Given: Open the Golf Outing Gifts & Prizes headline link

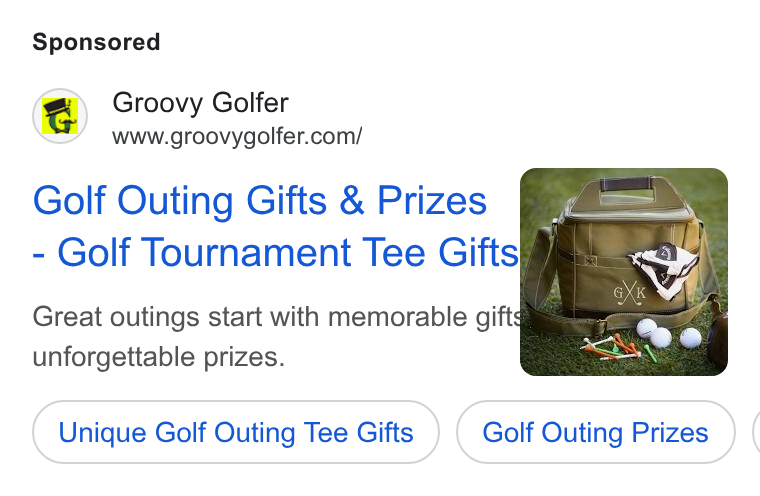Looking at the screenshot, I should (x=275, y=226).
